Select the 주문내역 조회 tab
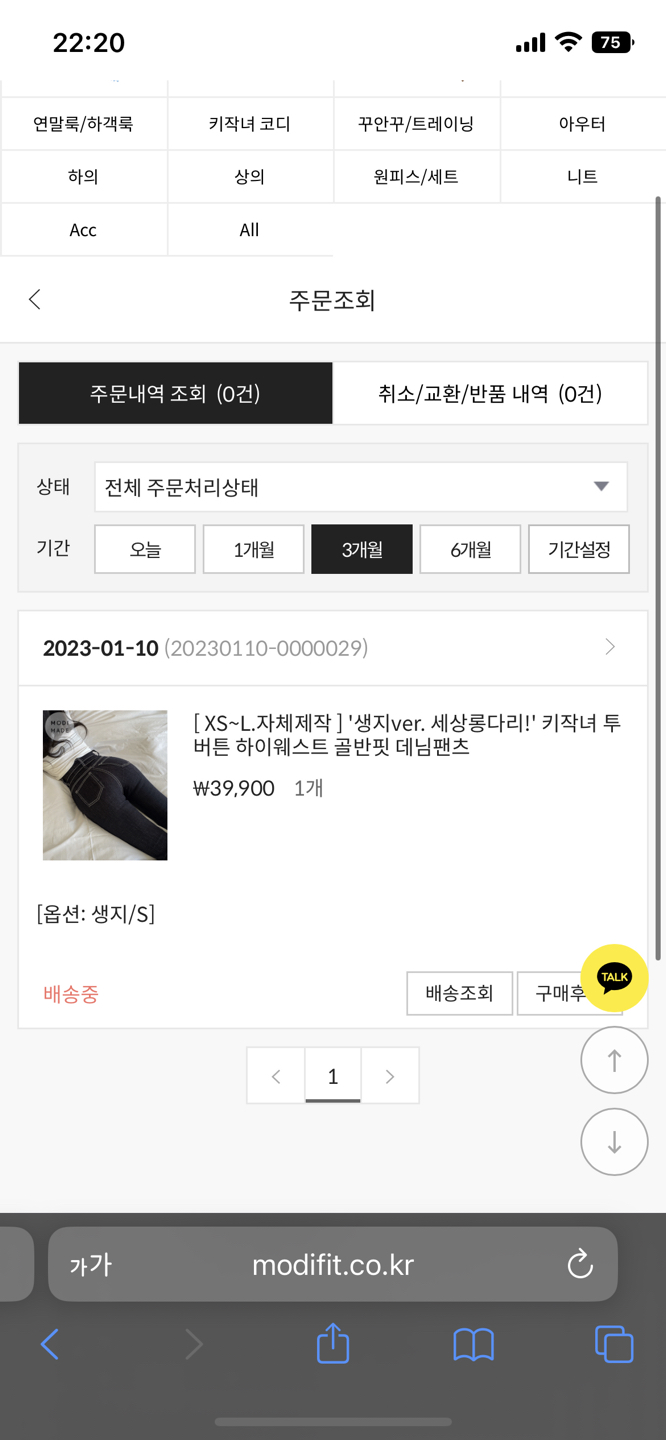This screenshot has width=666, height=1440. click(x=176, y=394)
